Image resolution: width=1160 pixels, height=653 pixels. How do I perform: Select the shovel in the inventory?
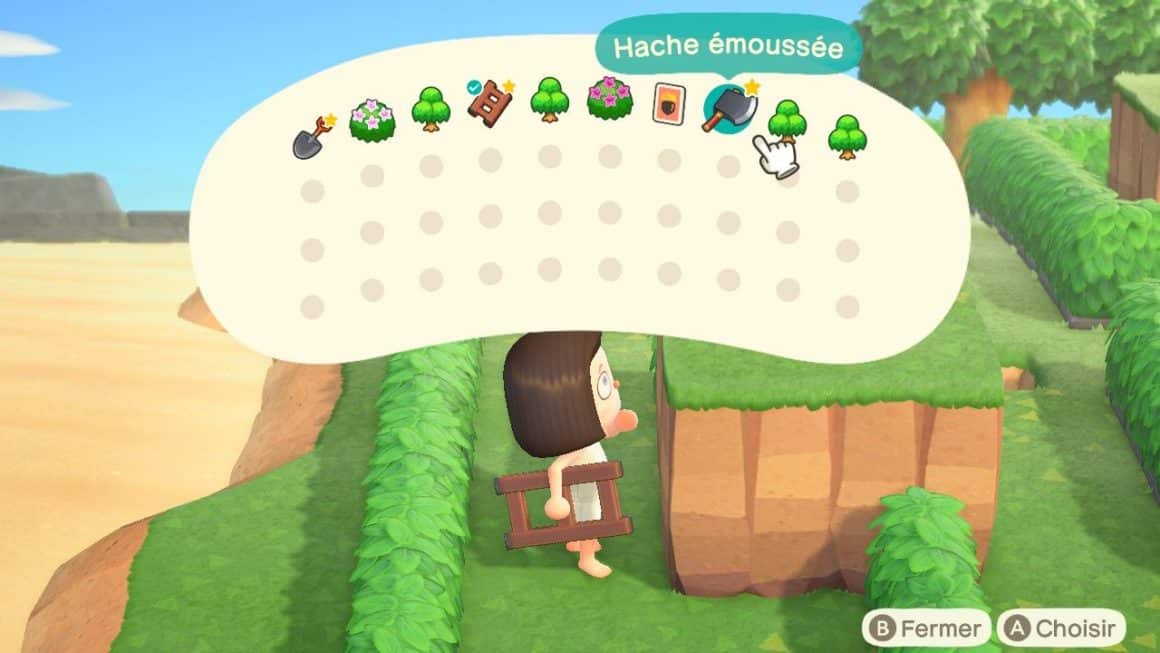[311, 139]
